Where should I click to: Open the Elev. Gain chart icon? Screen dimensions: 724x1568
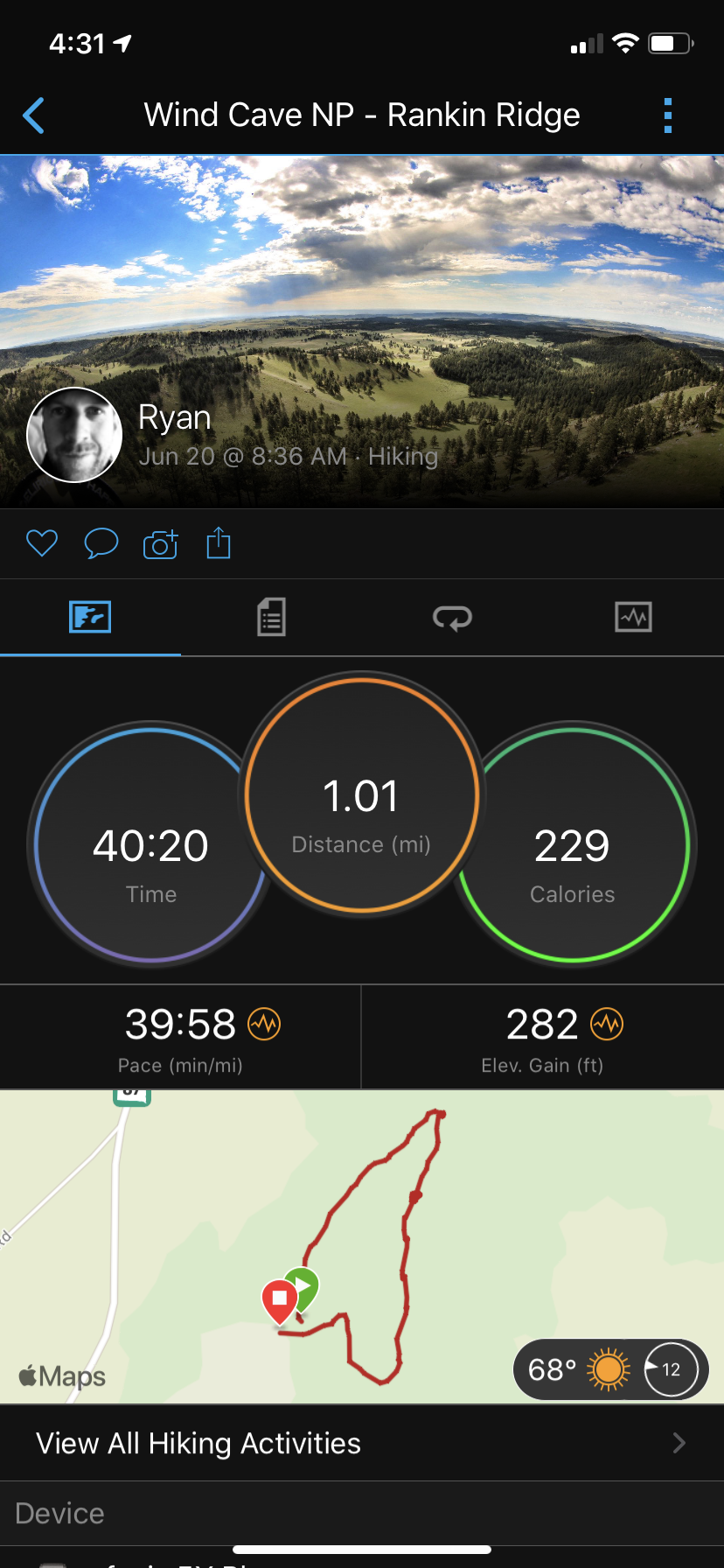(607, 1023)
